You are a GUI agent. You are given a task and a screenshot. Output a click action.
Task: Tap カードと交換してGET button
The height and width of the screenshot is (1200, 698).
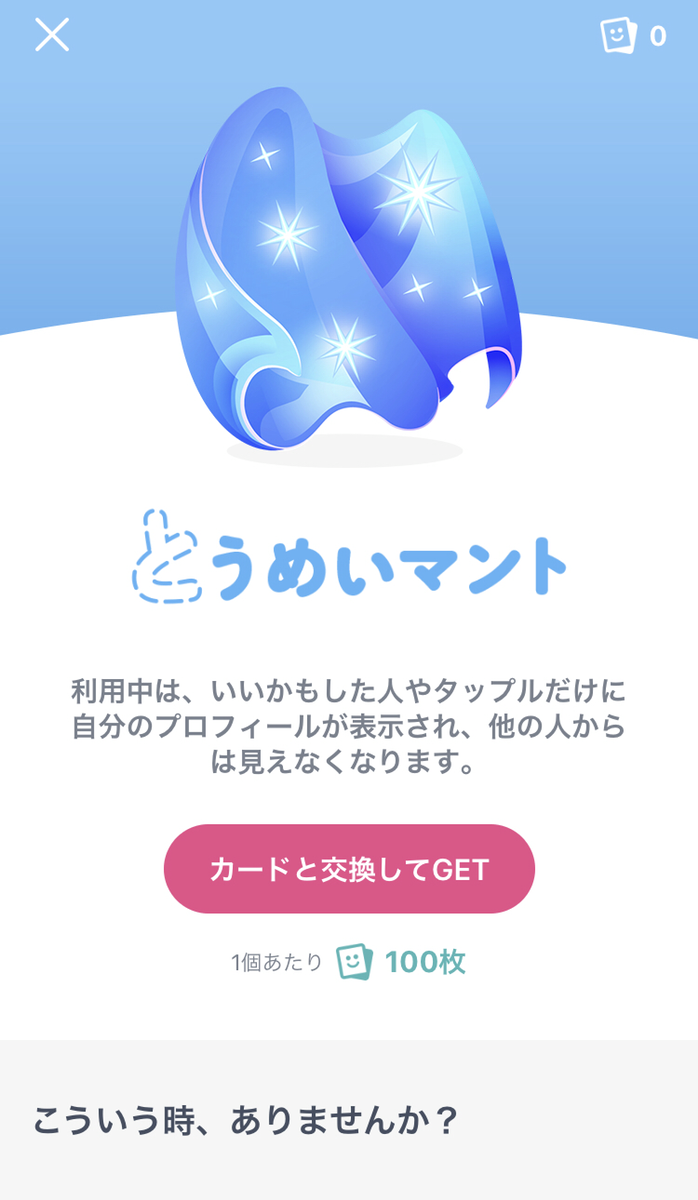point(349,868)
